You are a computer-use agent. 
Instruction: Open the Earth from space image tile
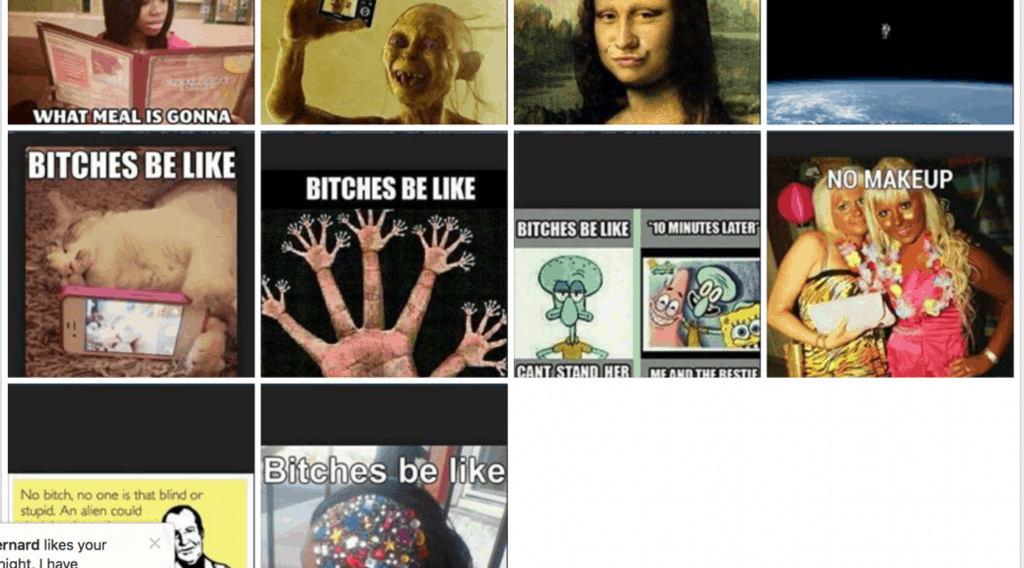tap(890, 62)
